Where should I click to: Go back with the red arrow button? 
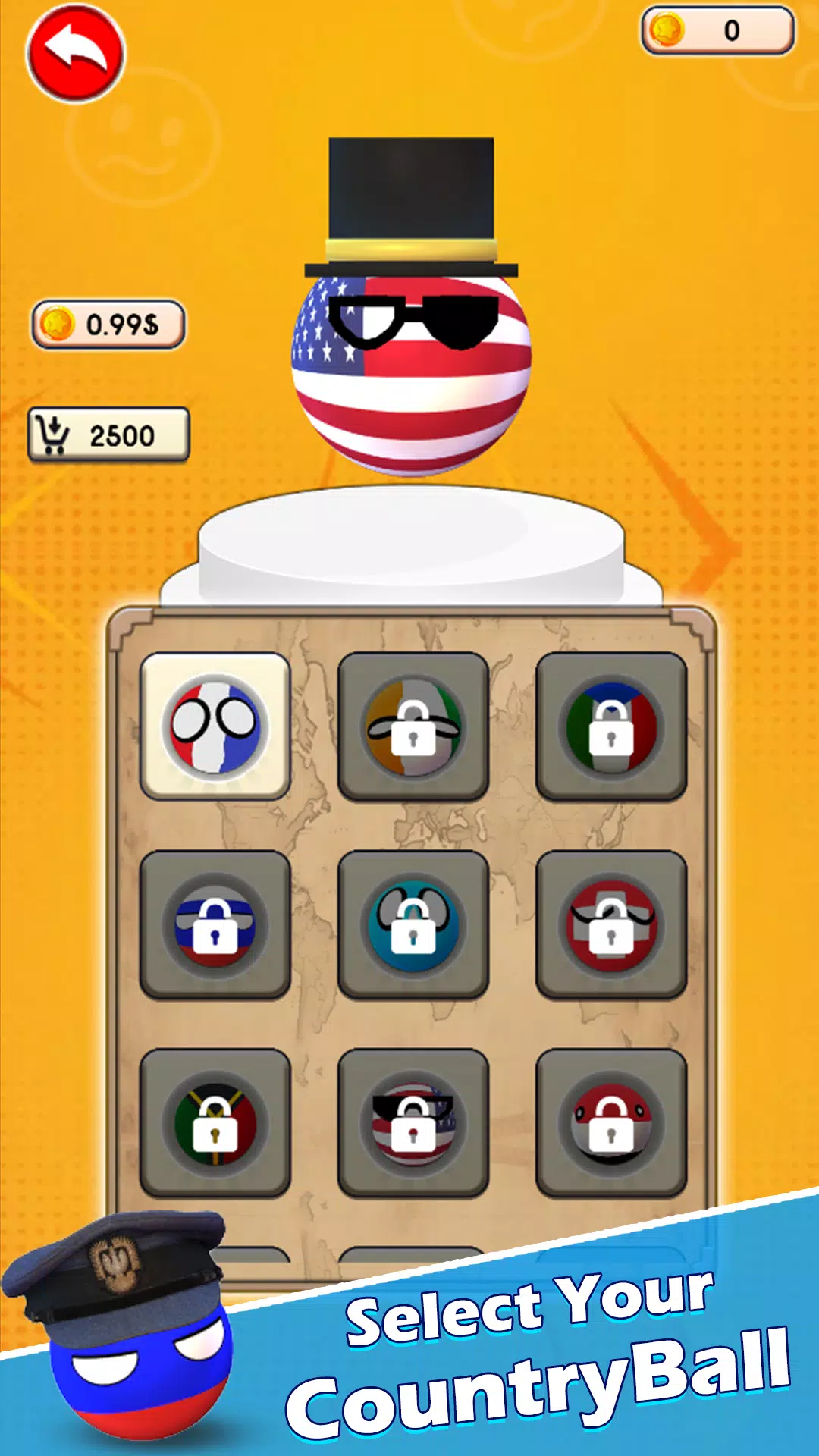click(75, 53)
